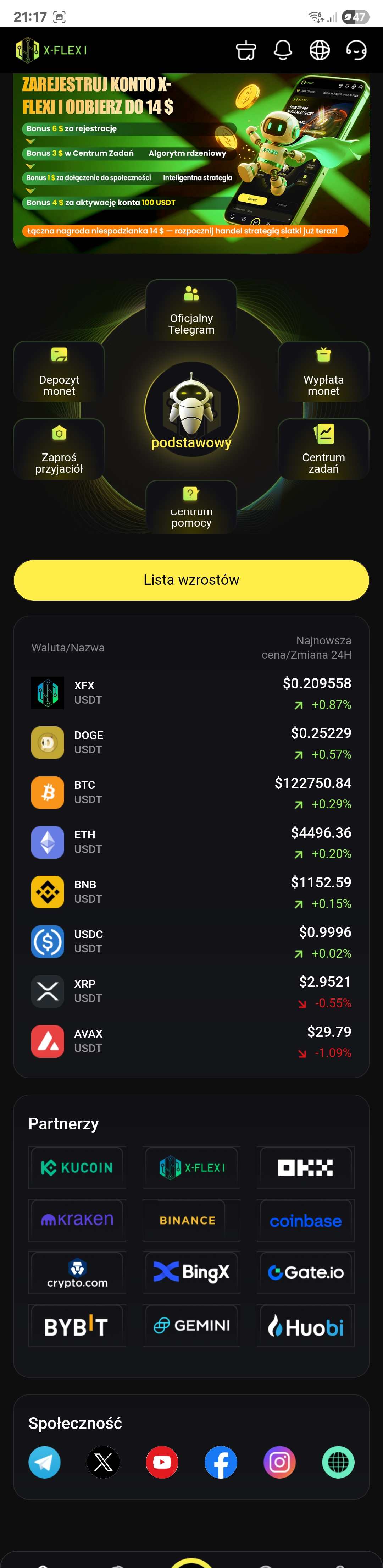Screen dimensions: 383x1568
Task: Open the notifications bell
Action: (283, 50)
